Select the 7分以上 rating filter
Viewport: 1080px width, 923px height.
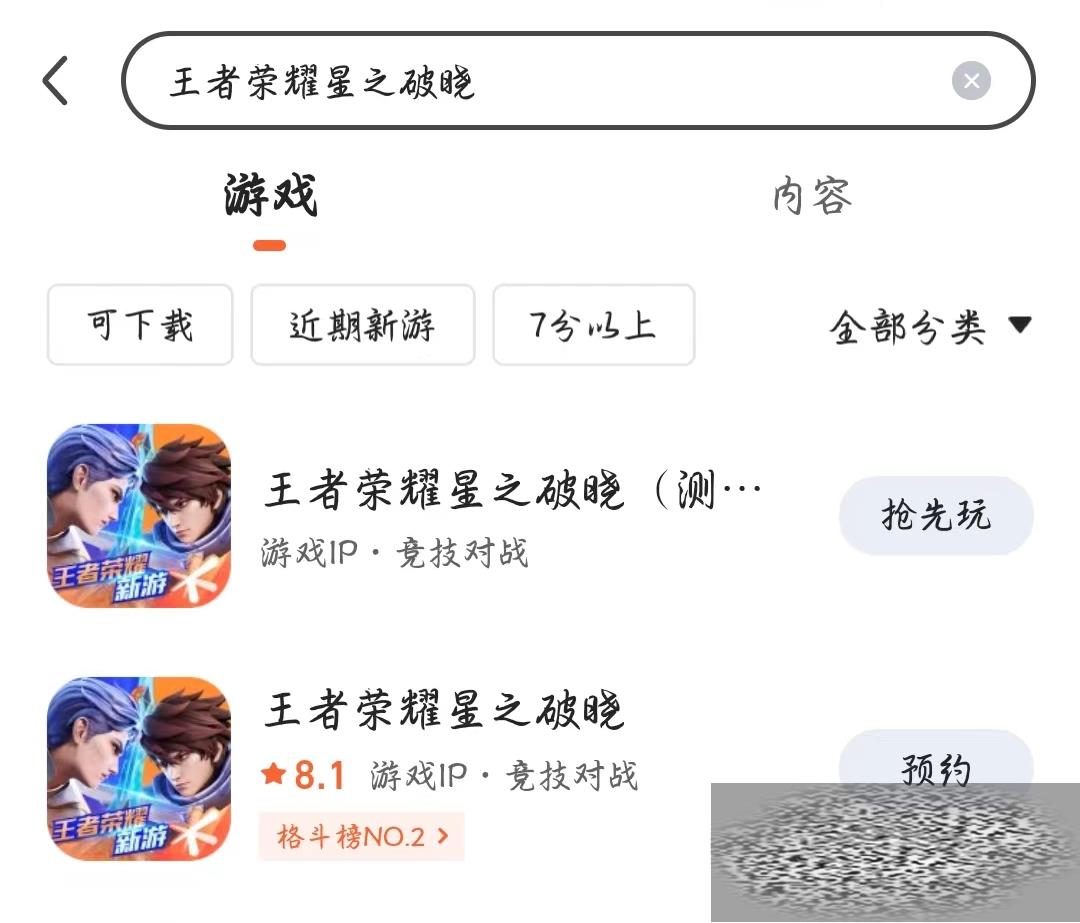click(x=593, y=325)
